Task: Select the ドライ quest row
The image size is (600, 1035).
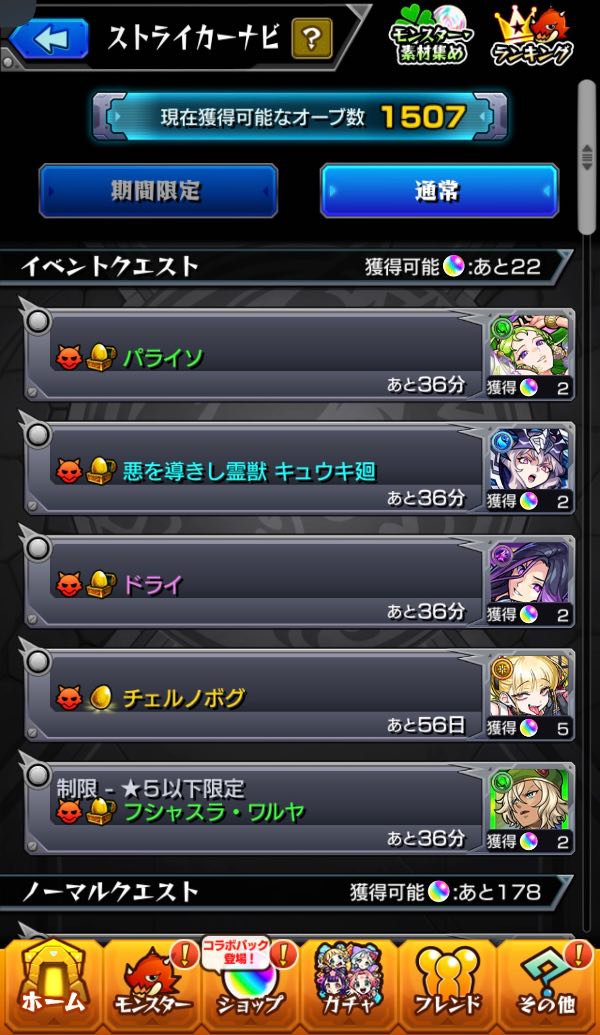Action: tap(260, 585)
